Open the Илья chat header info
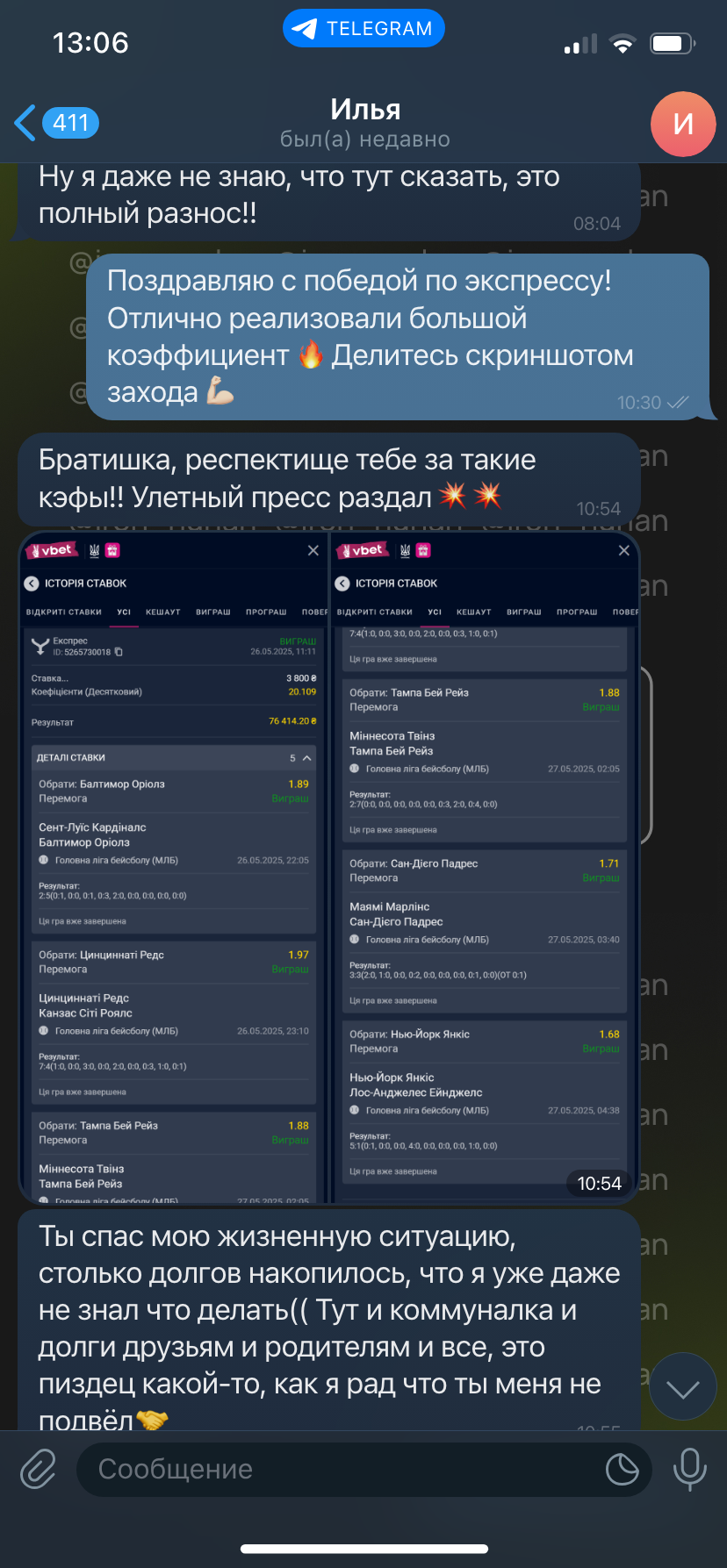Image resolution: width=727 pixels, height=1568 pixels. [x=365, y=123]
